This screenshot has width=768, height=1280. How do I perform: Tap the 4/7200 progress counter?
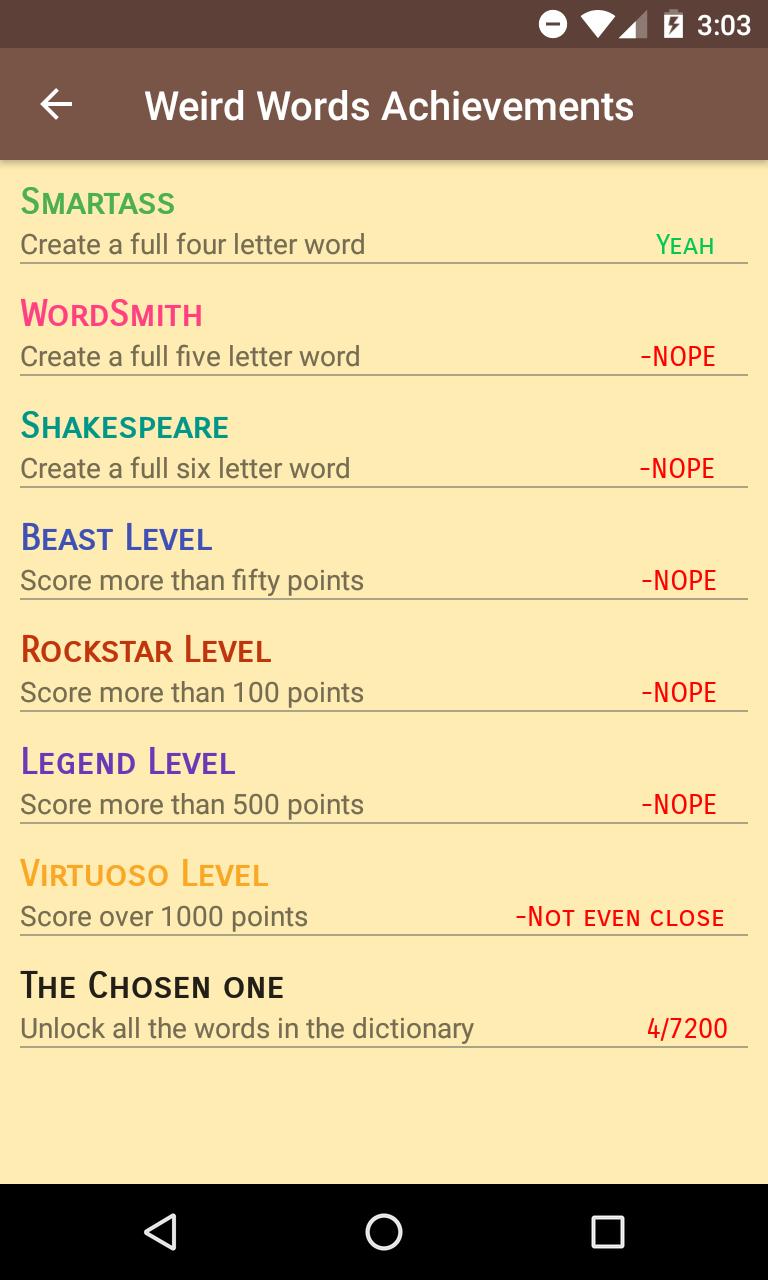click(686, 1028)
